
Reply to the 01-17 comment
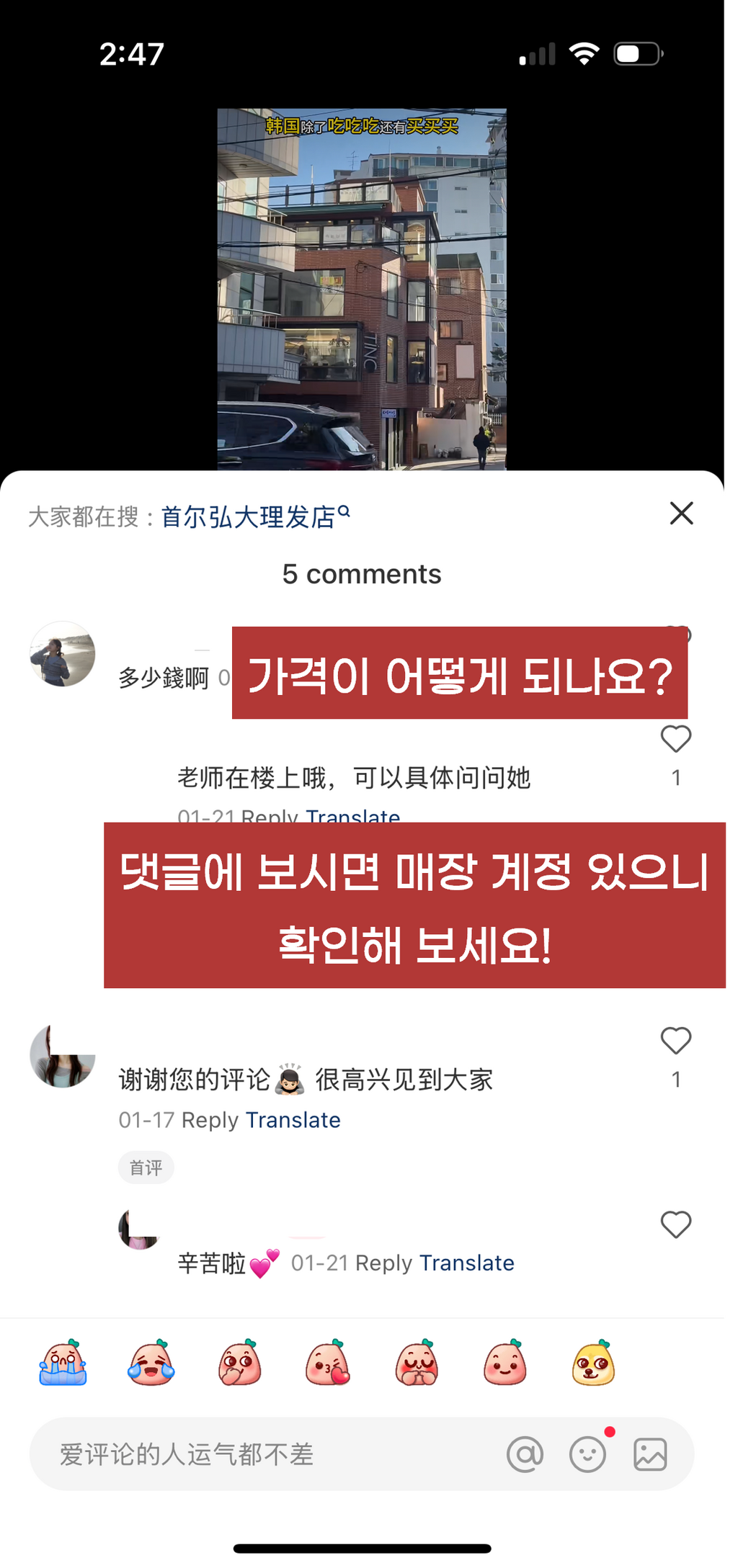tap(210, 1120)
